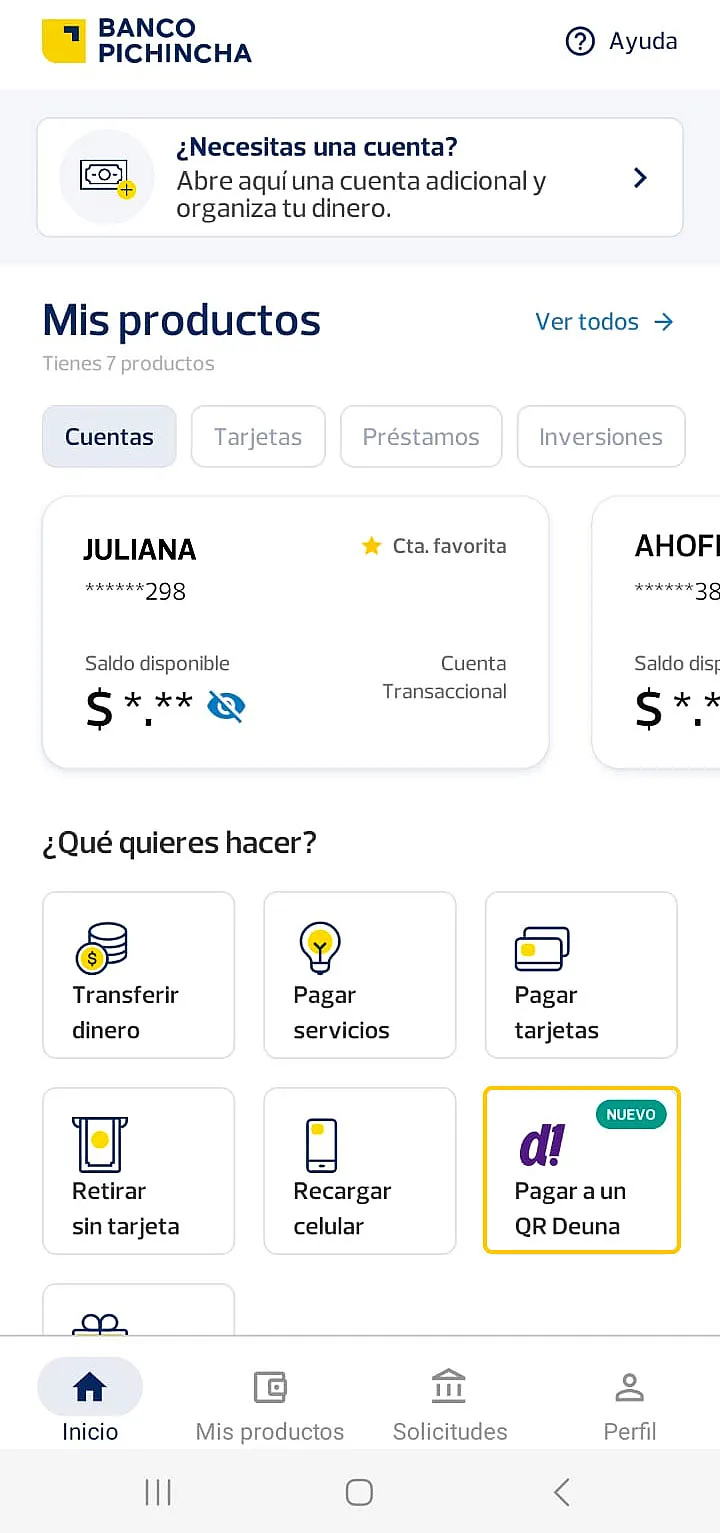Select Pagar servicios via the lightbulb icon
Viewport: 720px width, 1533px height.
(x=320, y=945)
